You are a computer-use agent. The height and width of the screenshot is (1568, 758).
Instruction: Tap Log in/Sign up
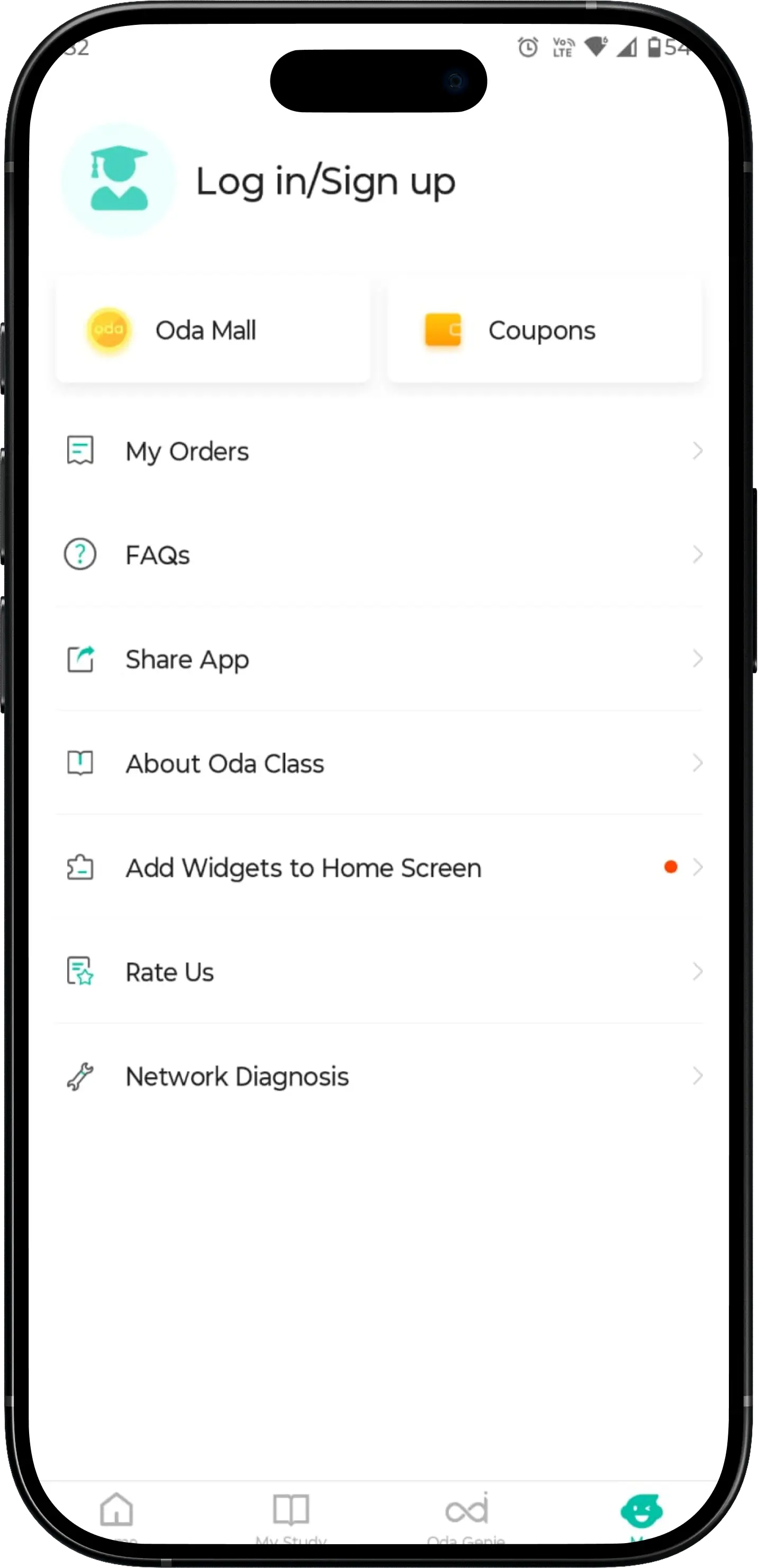[325, 181]
